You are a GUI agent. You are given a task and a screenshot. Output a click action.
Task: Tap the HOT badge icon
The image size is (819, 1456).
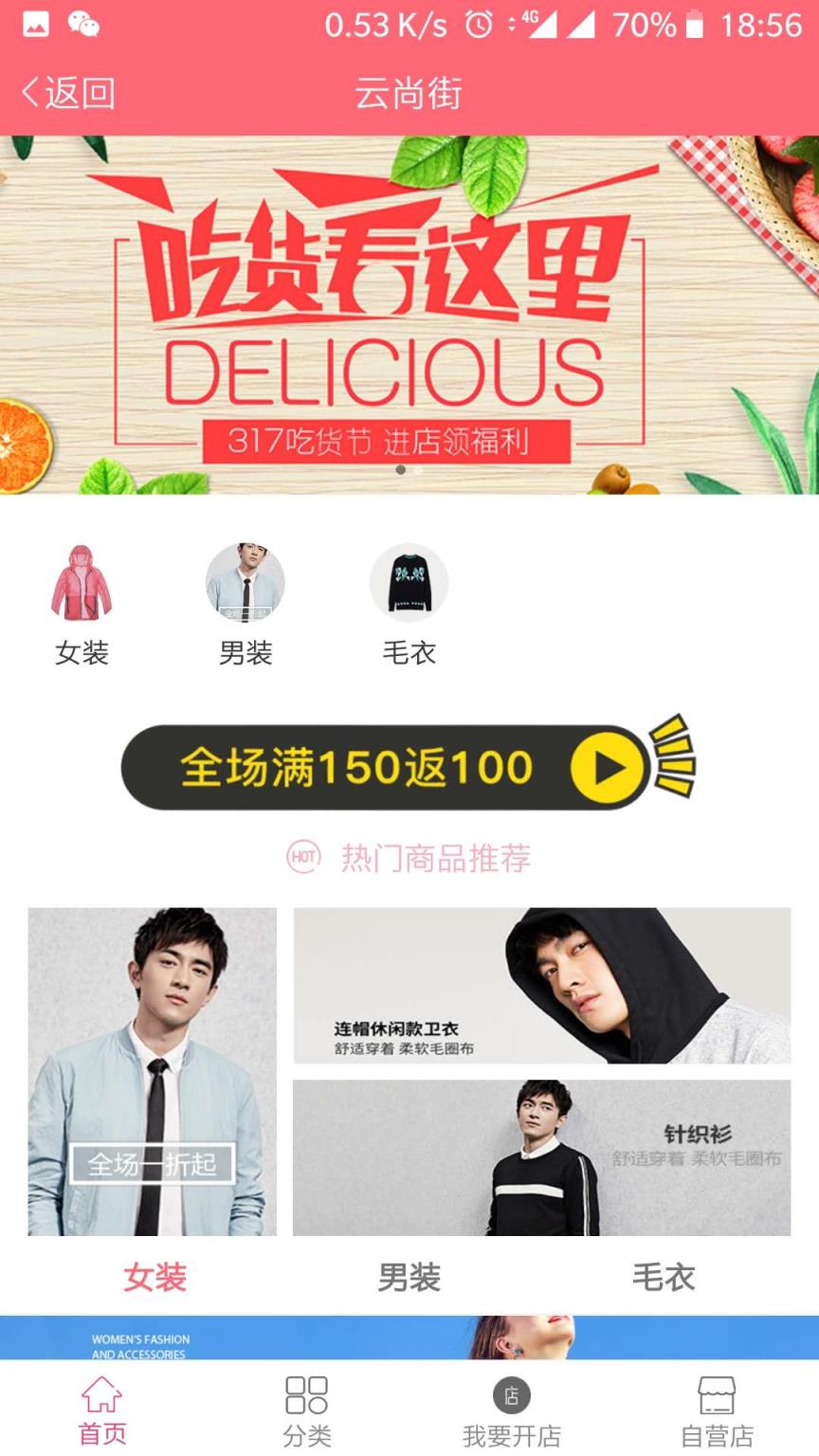303,859
